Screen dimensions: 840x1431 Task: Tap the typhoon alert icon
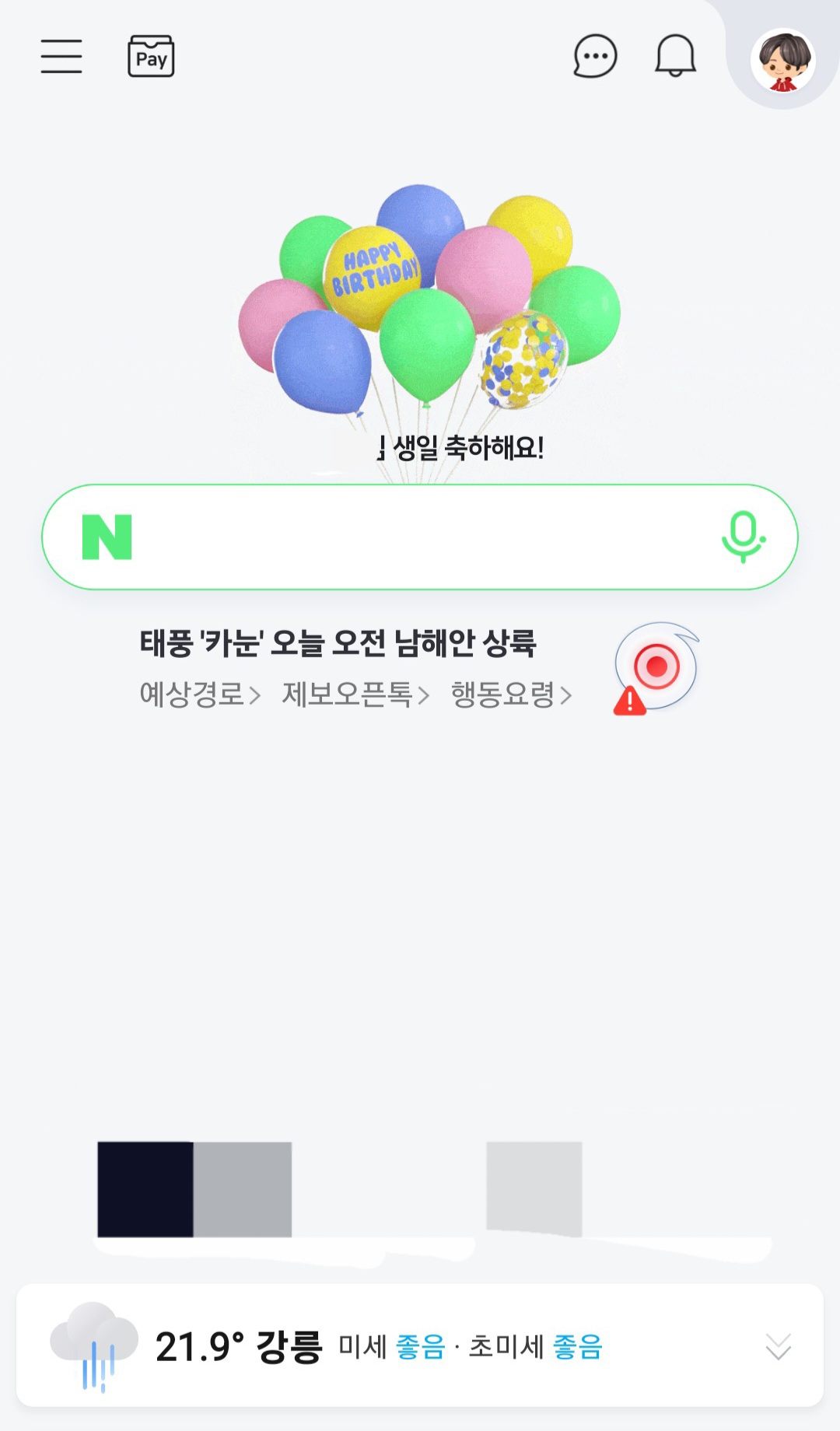[x=656, y=668]
